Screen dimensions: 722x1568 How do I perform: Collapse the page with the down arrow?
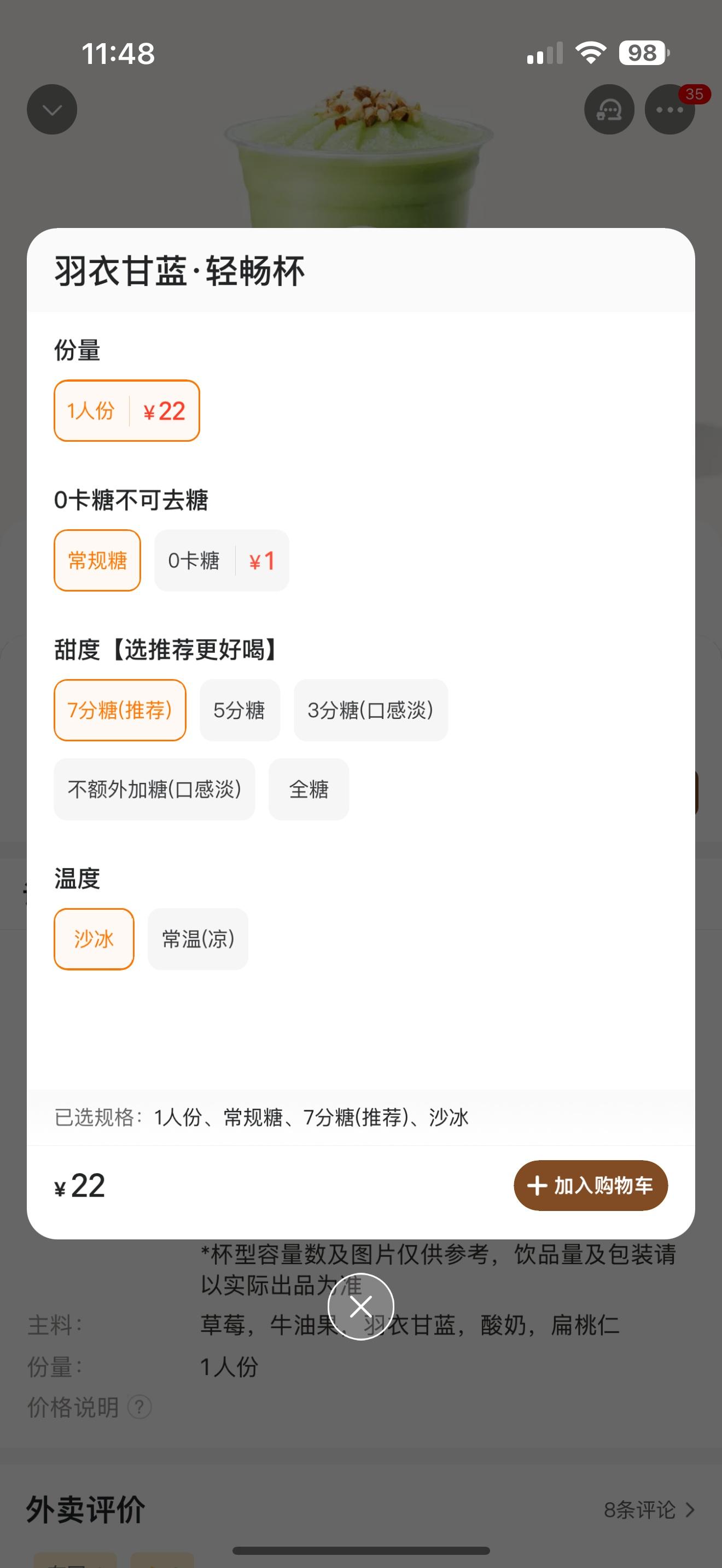coord(52,109)
